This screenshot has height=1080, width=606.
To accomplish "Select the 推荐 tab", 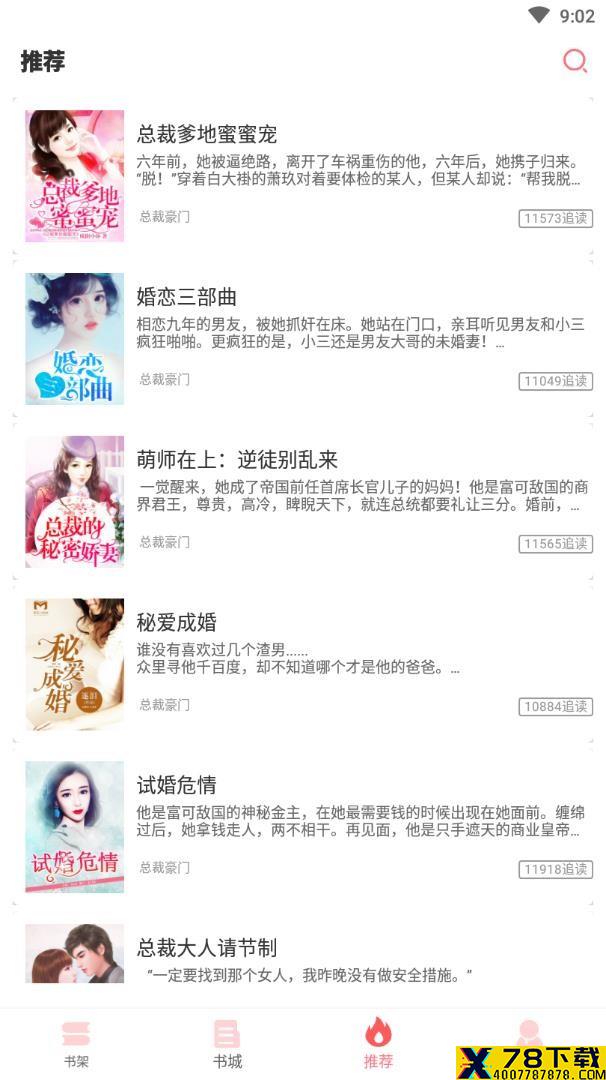I will tap(378, 1044).
